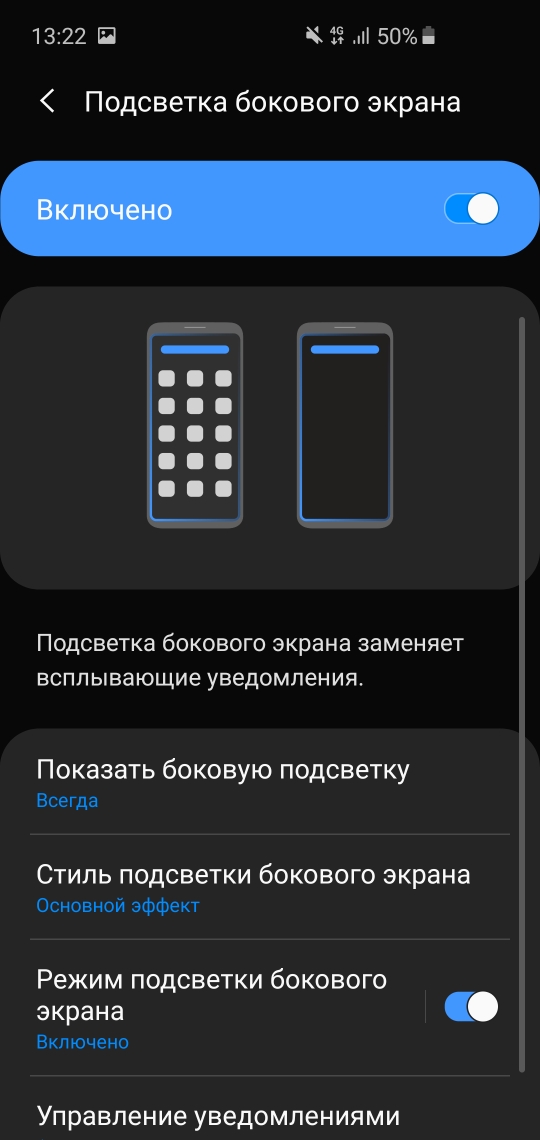The height and width of the screenshot is (1140, 540).
Task: Toggle Режим подсветки бокового экрана switch
Action: point(471,1007)
